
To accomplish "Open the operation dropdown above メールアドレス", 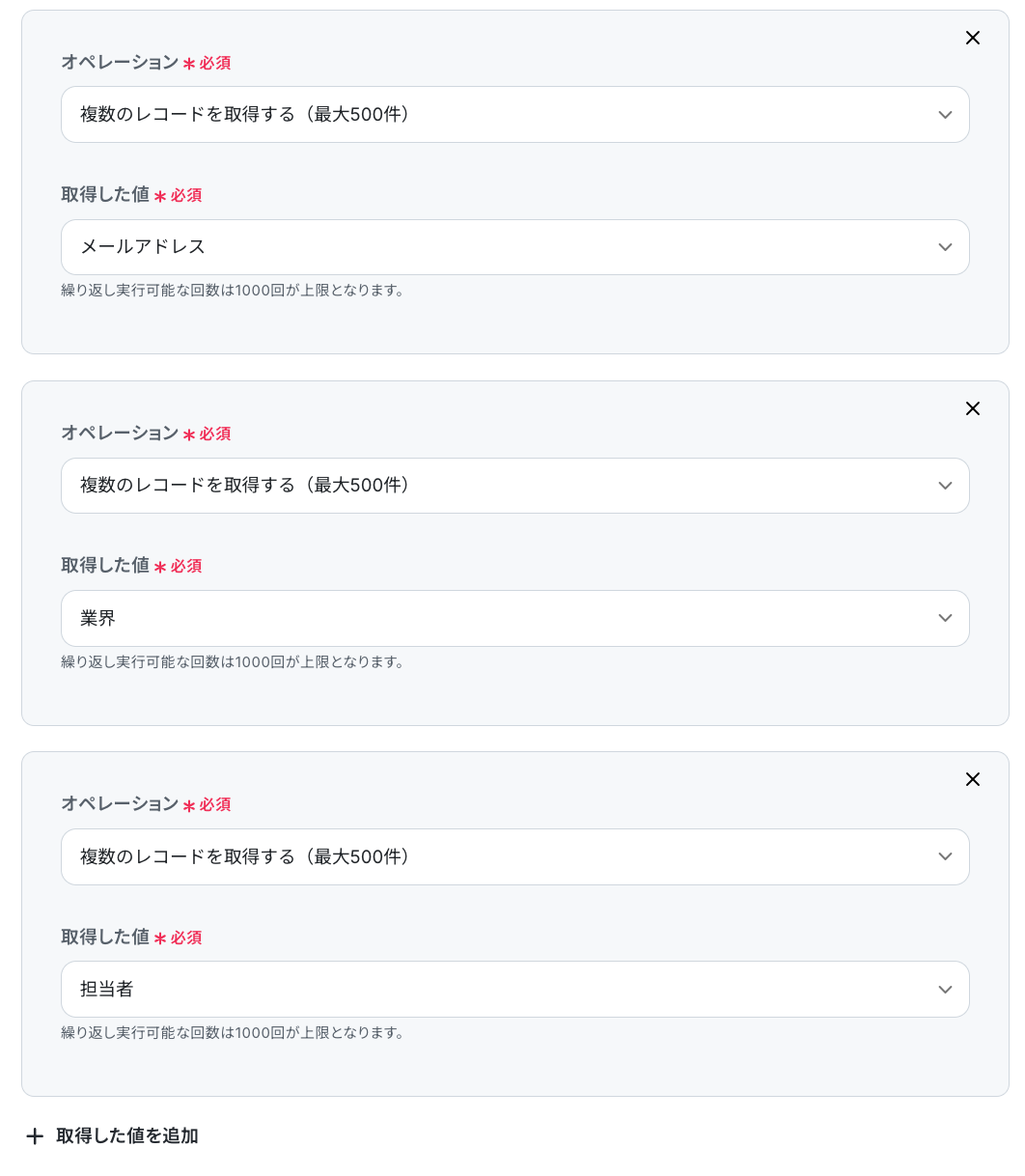I will tap(514, 115).
